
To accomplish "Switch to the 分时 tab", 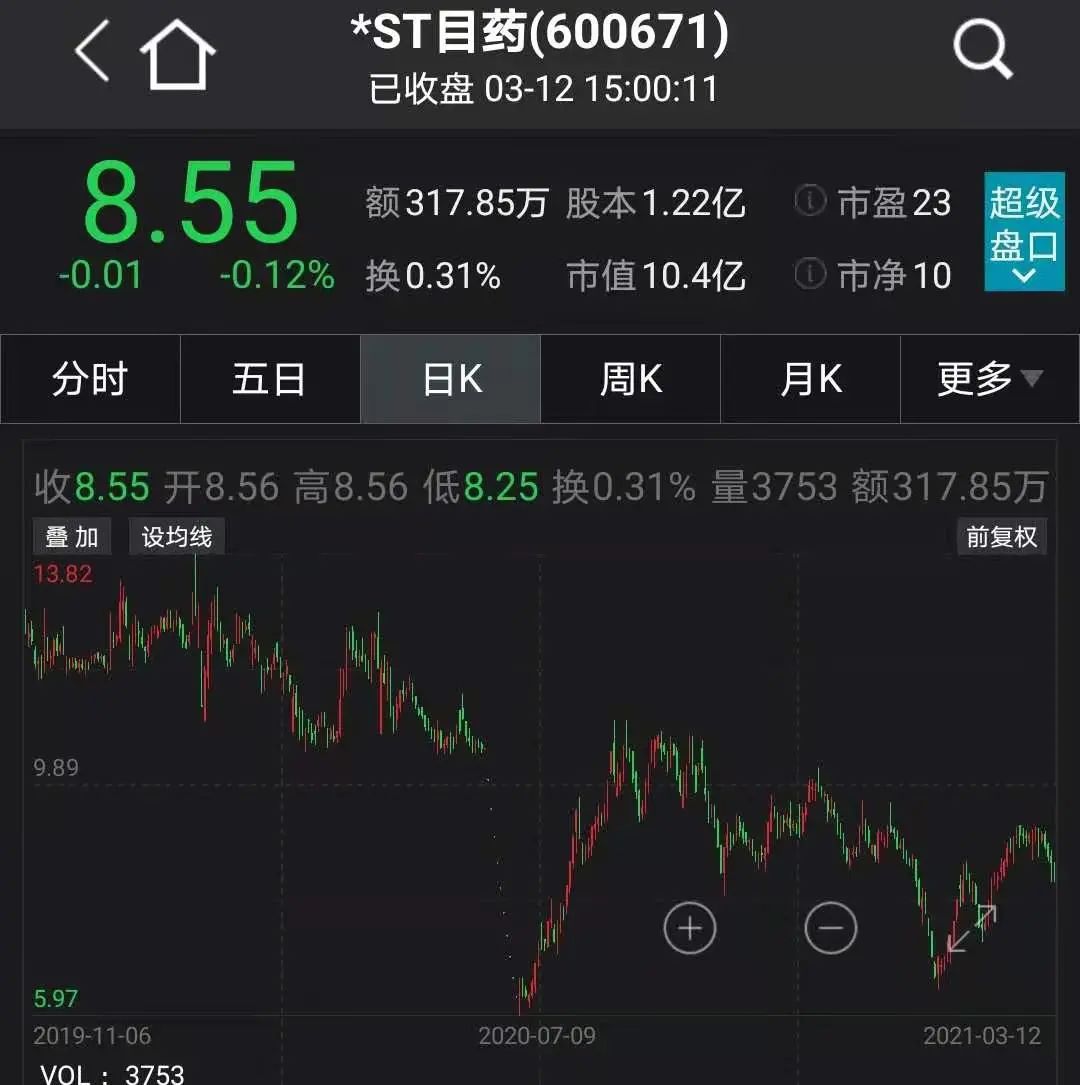I will click(x=90, y=380).
